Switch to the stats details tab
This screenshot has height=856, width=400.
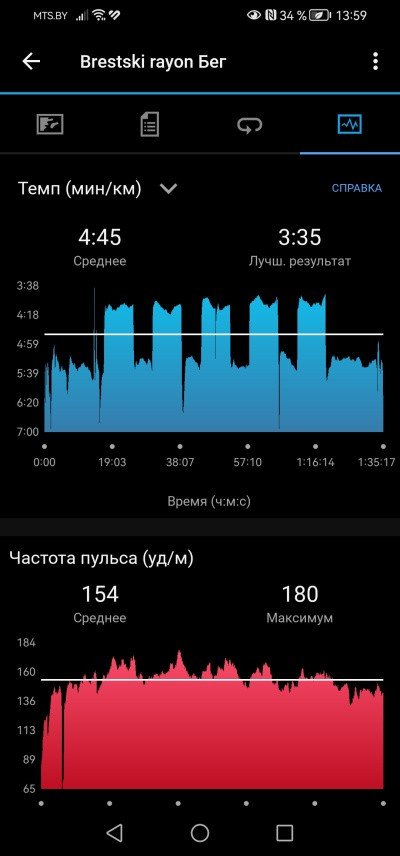tap(150, 124)
